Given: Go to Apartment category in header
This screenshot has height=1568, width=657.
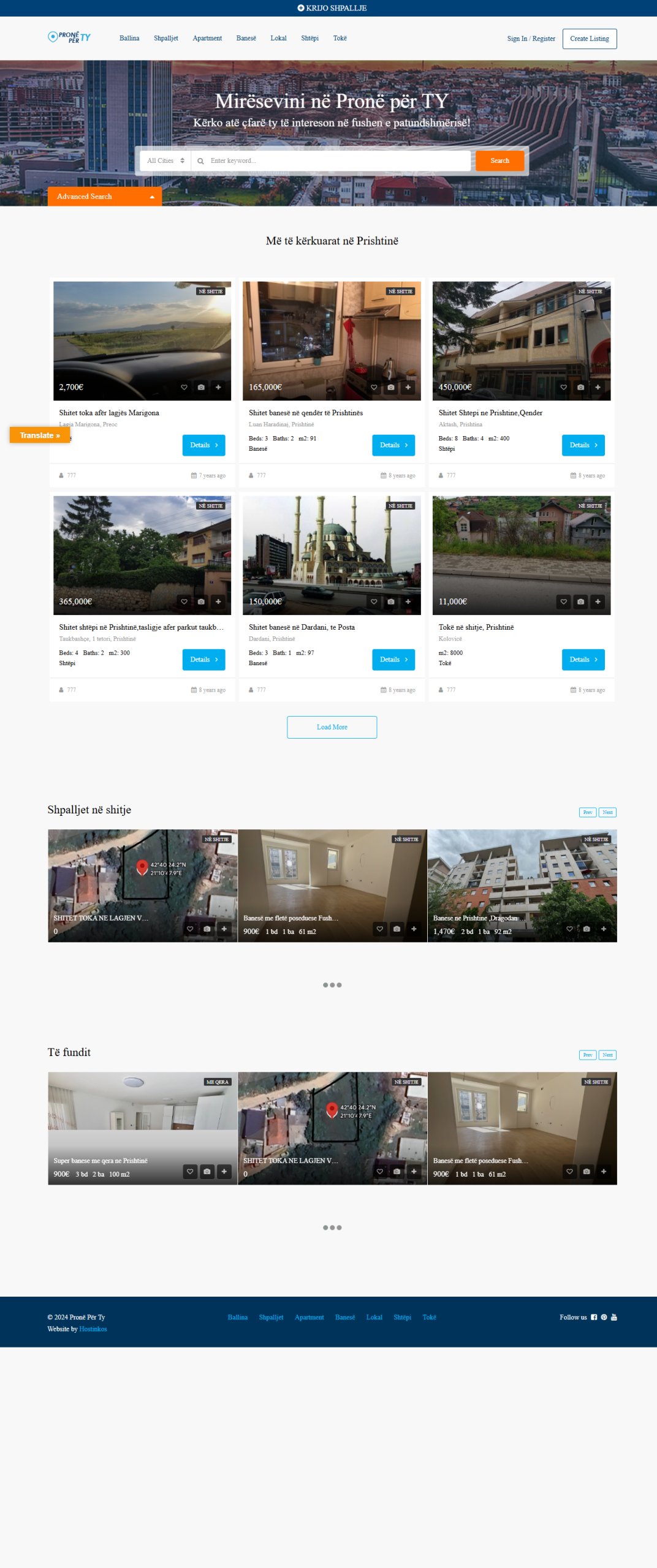Looking at the screenshot, I should click(x=207, y=38).
